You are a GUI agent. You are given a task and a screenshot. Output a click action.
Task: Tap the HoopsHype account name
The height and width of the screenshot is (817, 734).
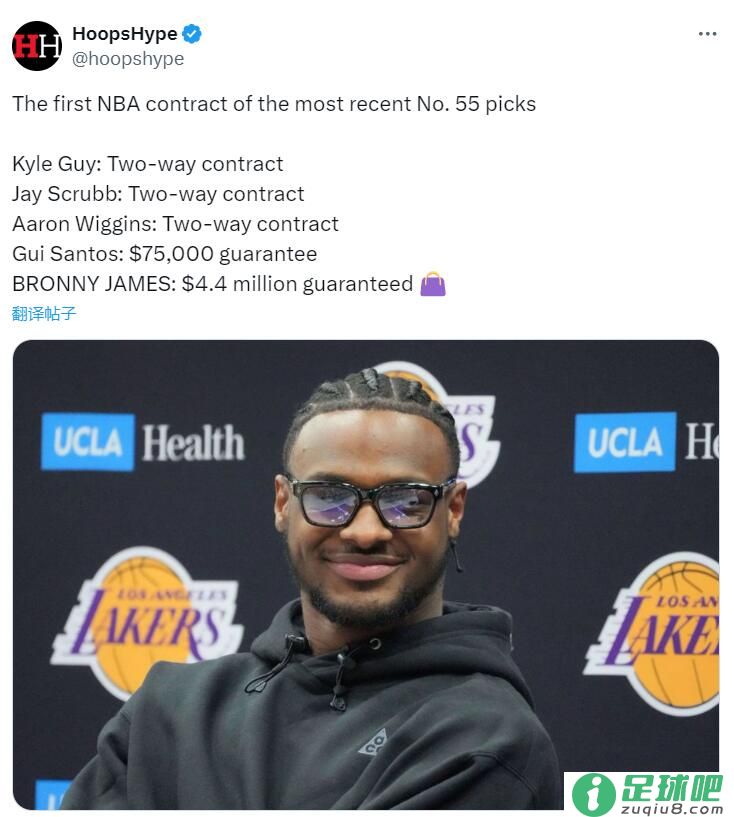(x=124, y=34)
